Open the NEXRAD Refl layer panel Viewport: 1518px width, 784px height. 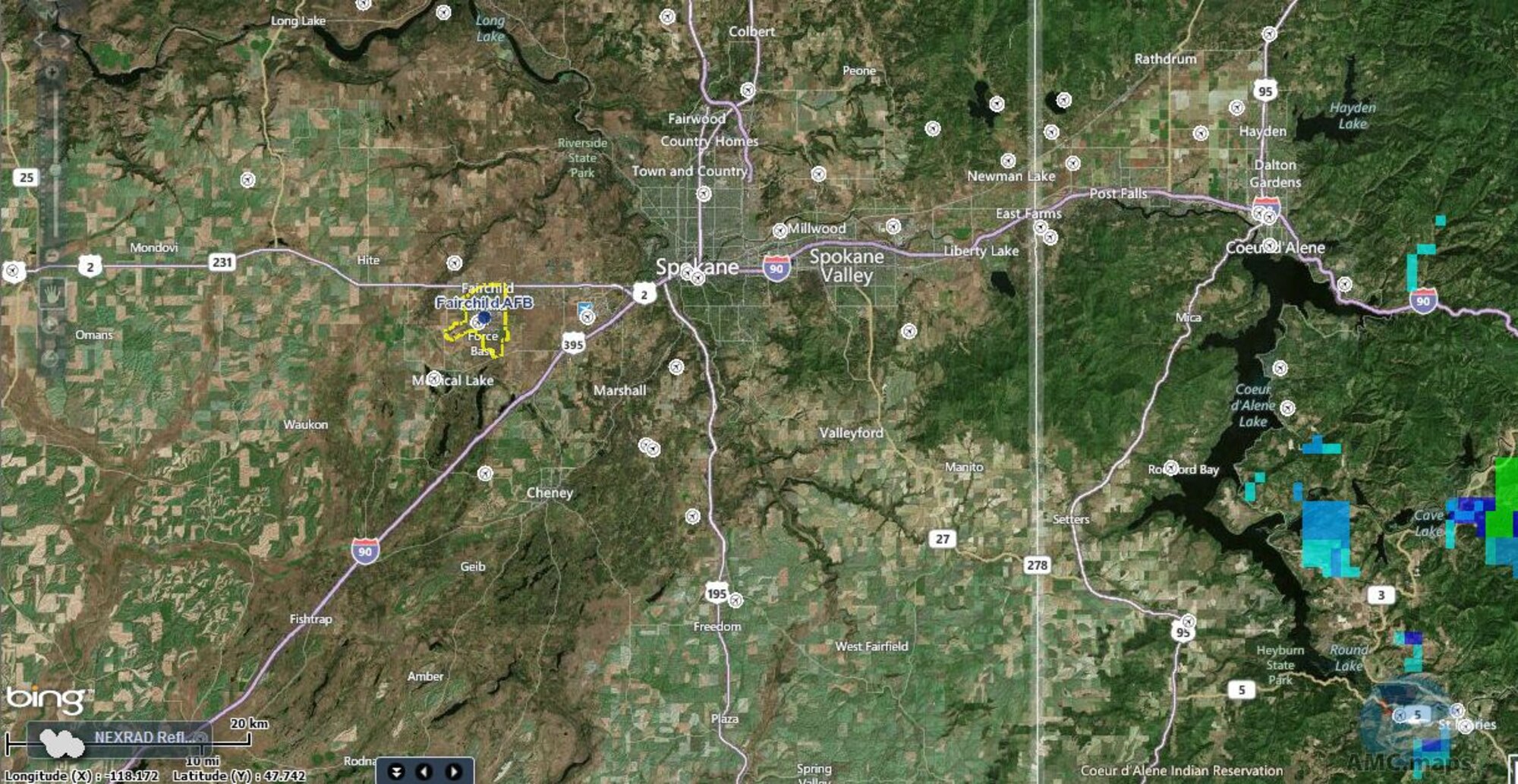(137, 737)
